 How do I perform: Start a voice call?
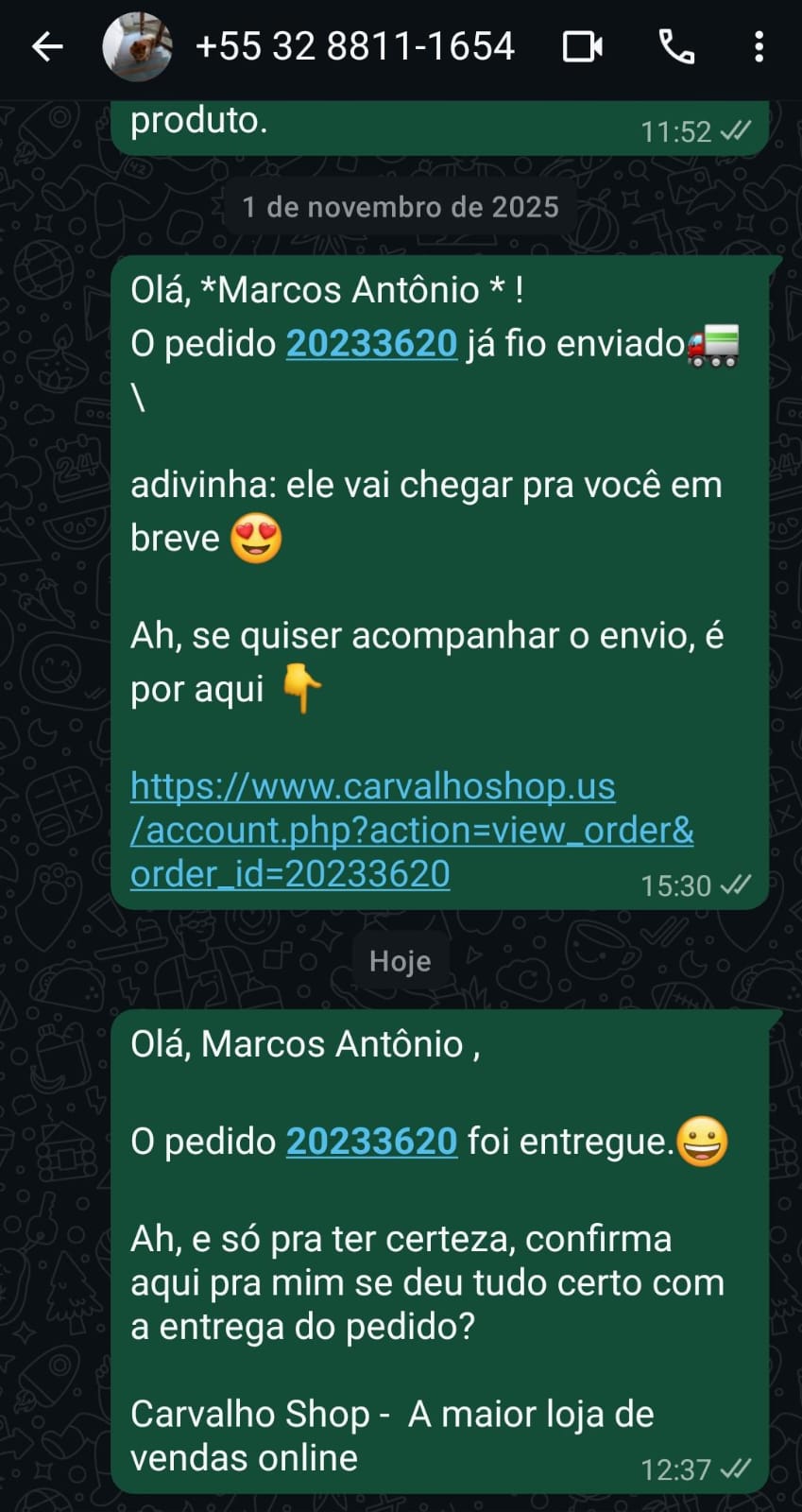[676, 46]
